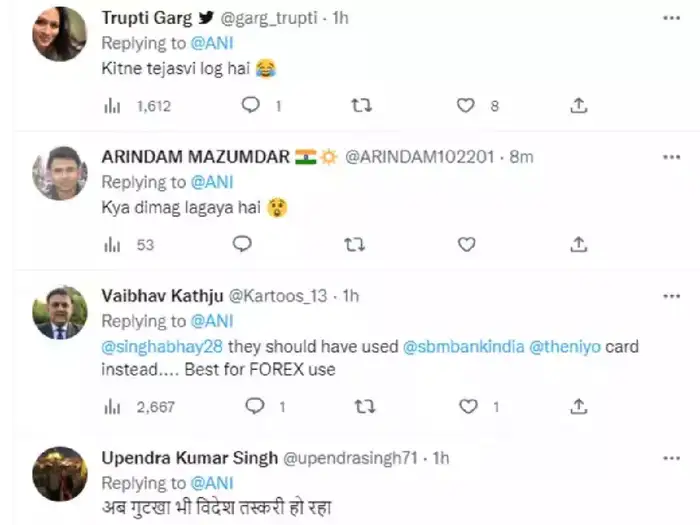This screenshot has width=700, height=525.
Task: View Trupti Garg's profile picture
Action: pyautogui.click(x=60, y=33)
